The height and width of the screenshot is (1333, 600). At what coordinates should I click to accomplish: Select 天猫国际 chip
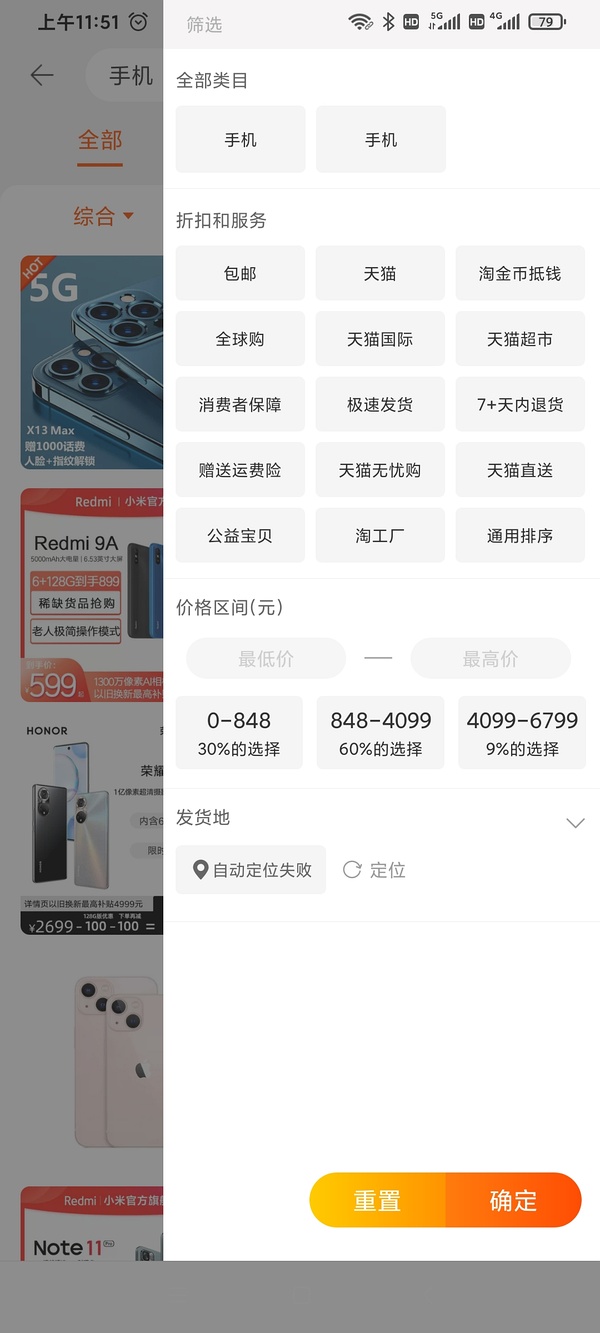[x=380, y=340]
